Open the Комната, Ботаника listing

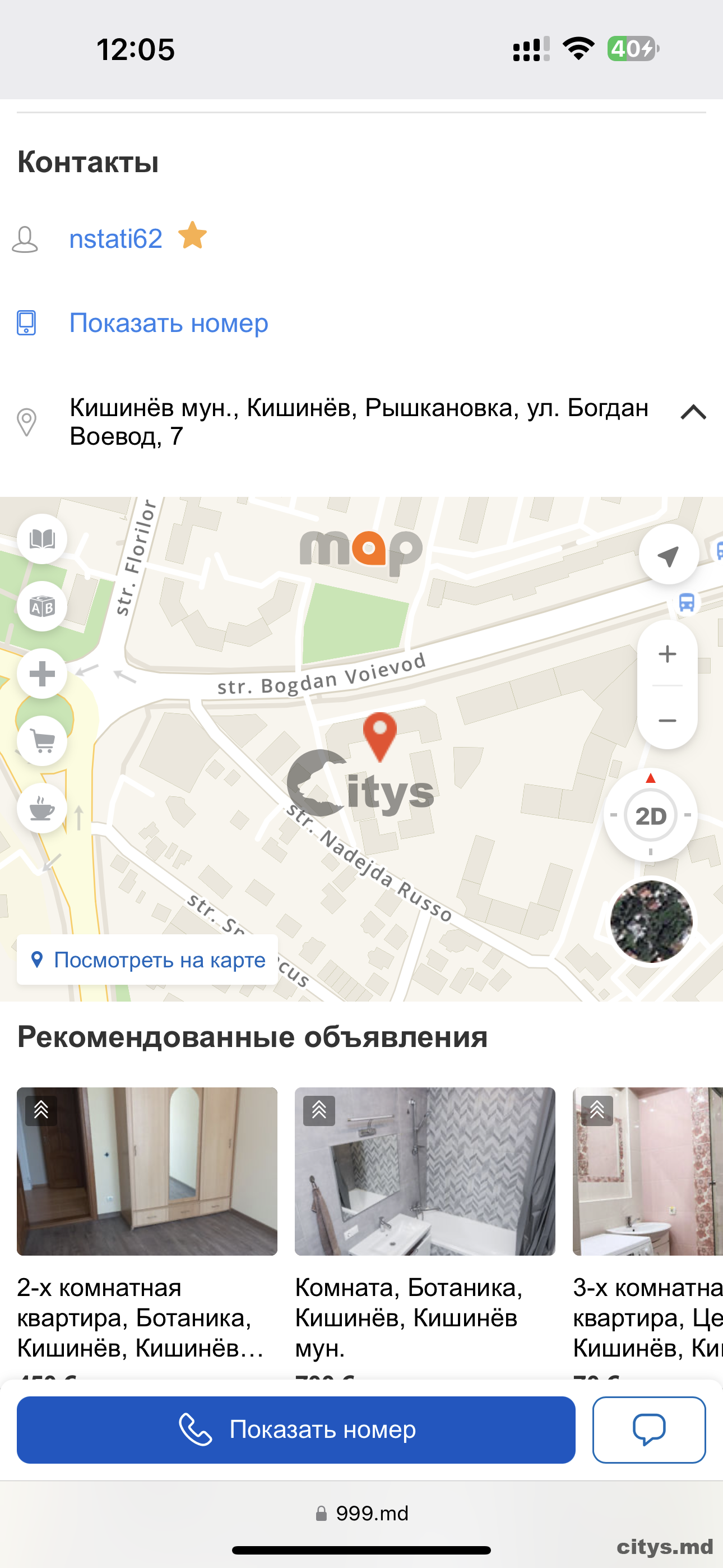tap(424, 1172)
